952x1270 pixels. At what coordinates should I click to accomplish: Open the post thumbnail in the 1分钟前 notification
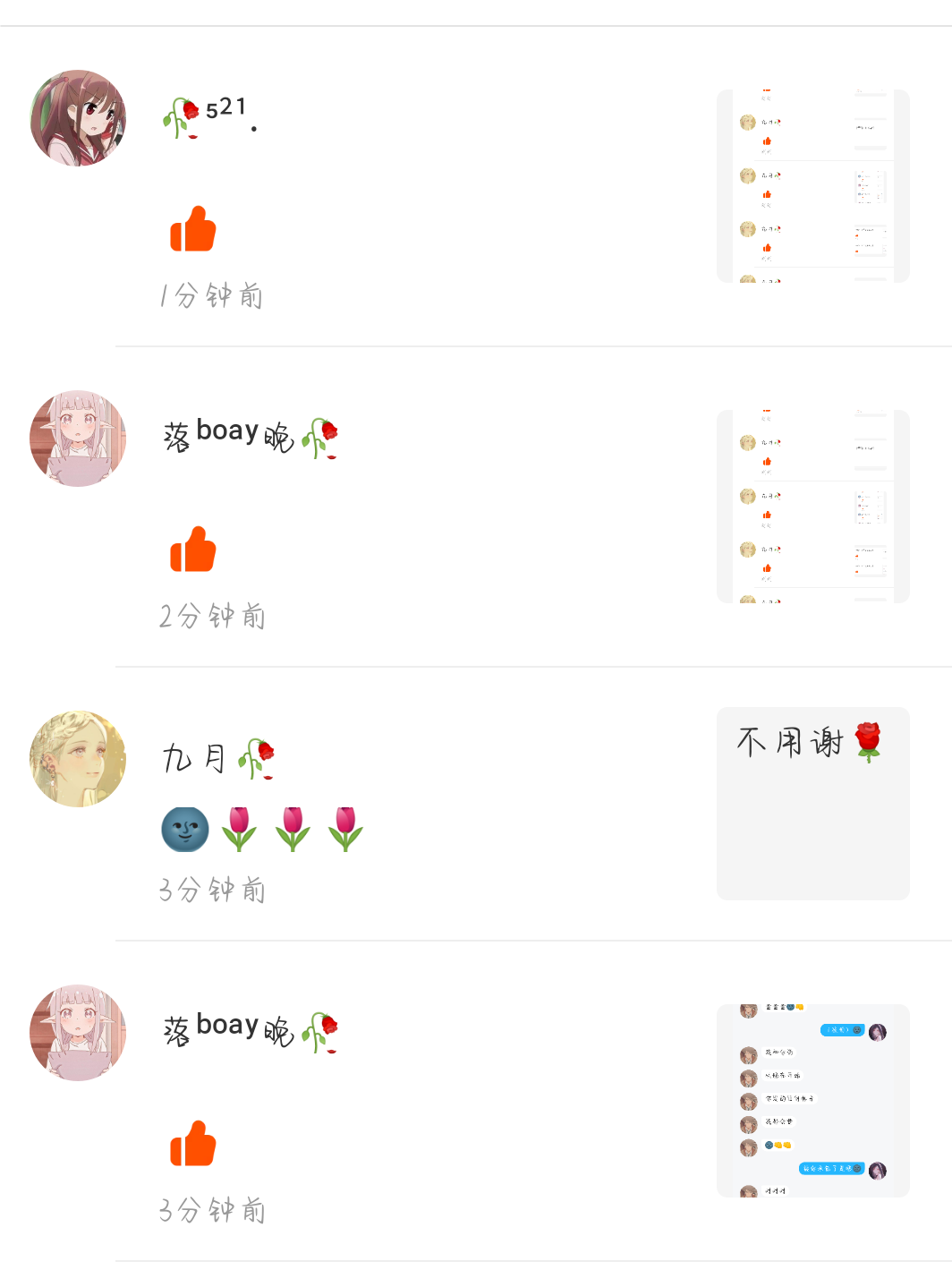pyautogui.click(x=812, y=186)
